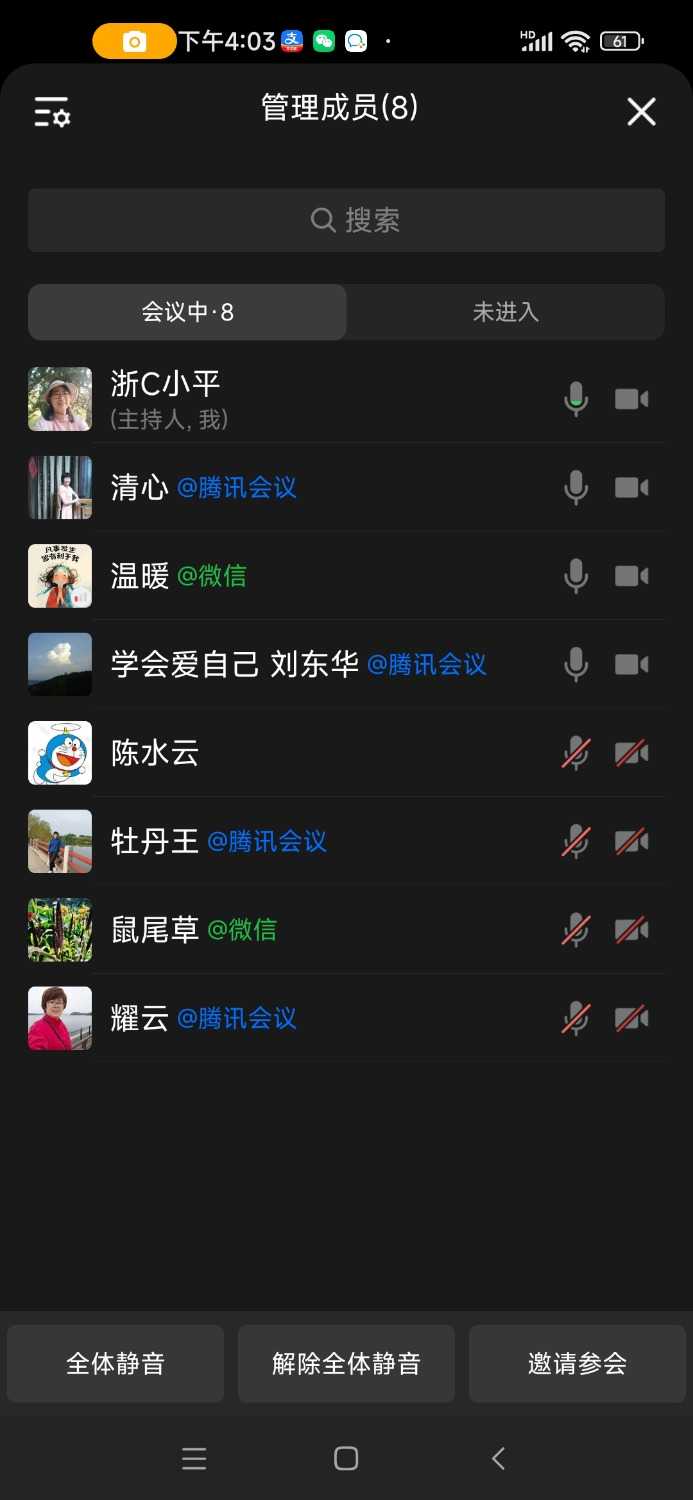This screenshot has height=1500, width=693.
Task: Request 牡丹王 to turn on camera
Action: (631, 841)
